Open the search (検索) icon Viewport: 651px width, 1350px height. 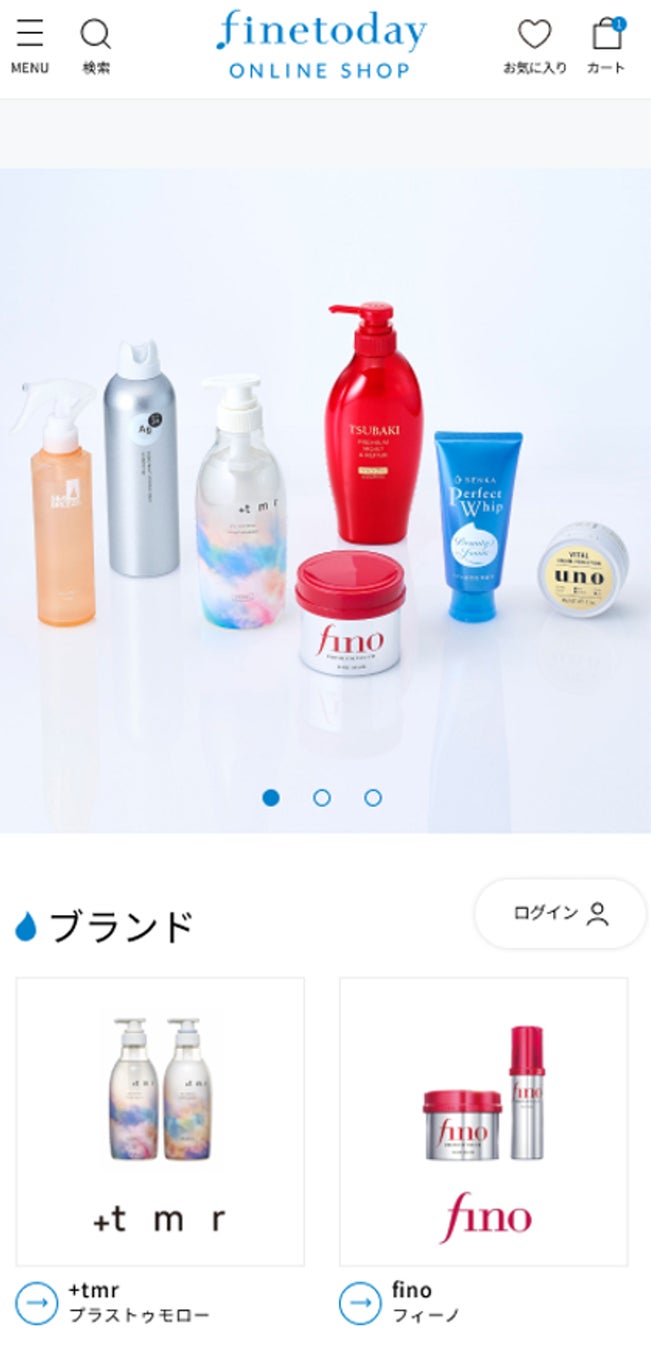(x=96, y=45)
